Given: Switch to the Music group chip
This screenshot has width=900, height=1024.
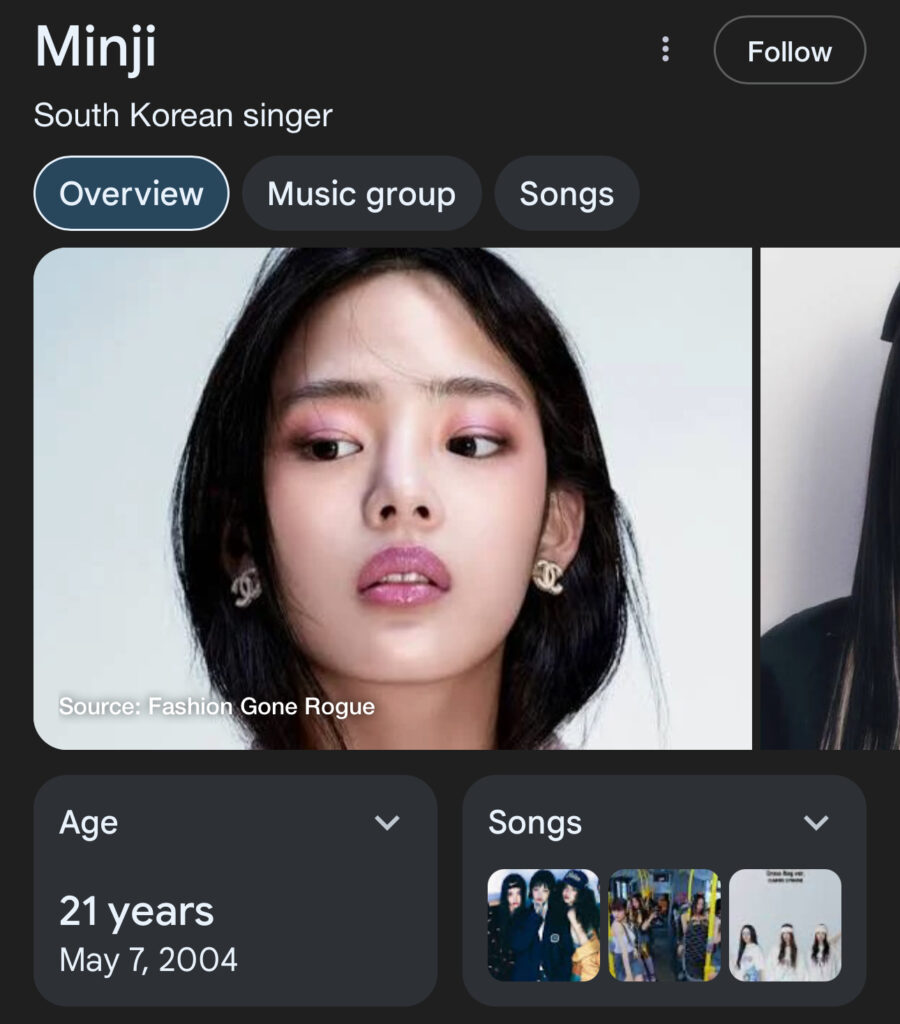Looking at the screenshot, I should [361, 193].
